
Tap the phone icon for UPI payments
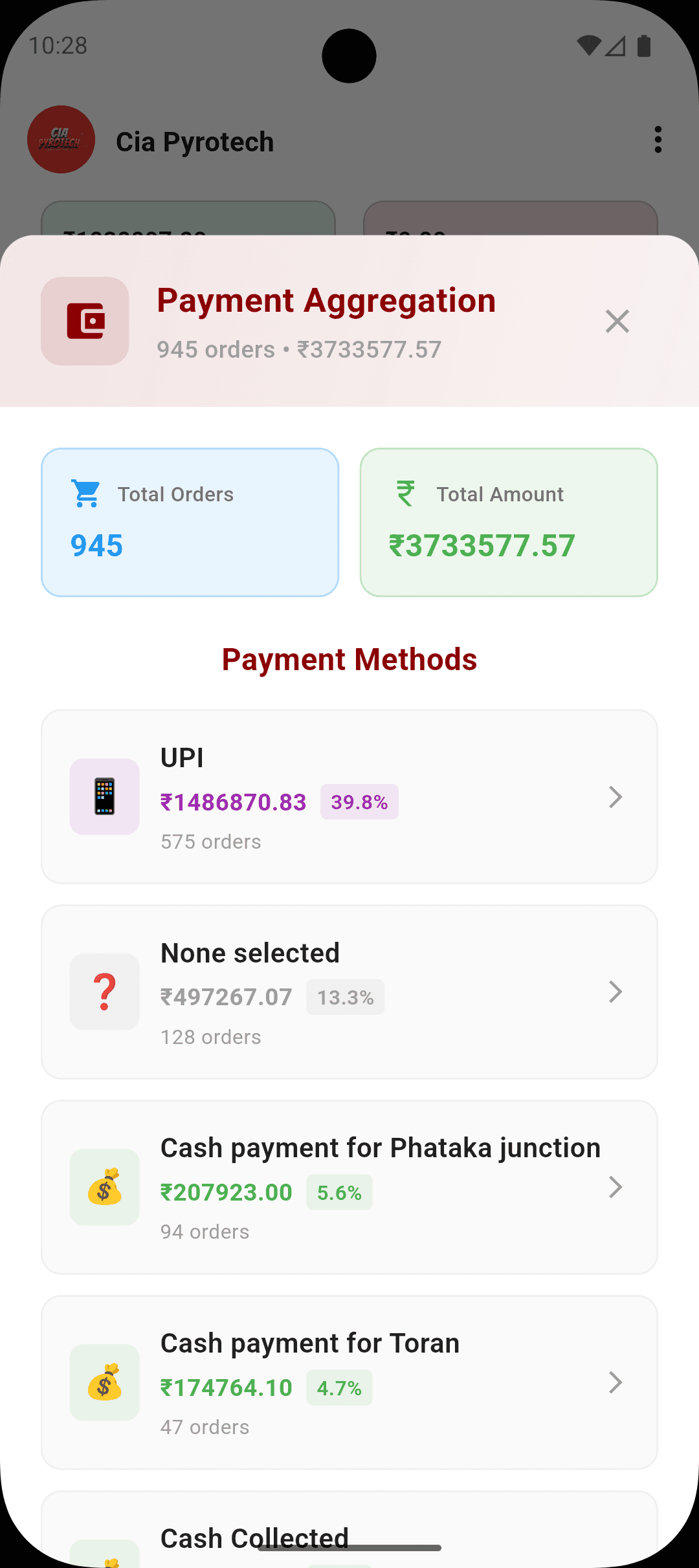pyautogui.click(x=104, y=796)
